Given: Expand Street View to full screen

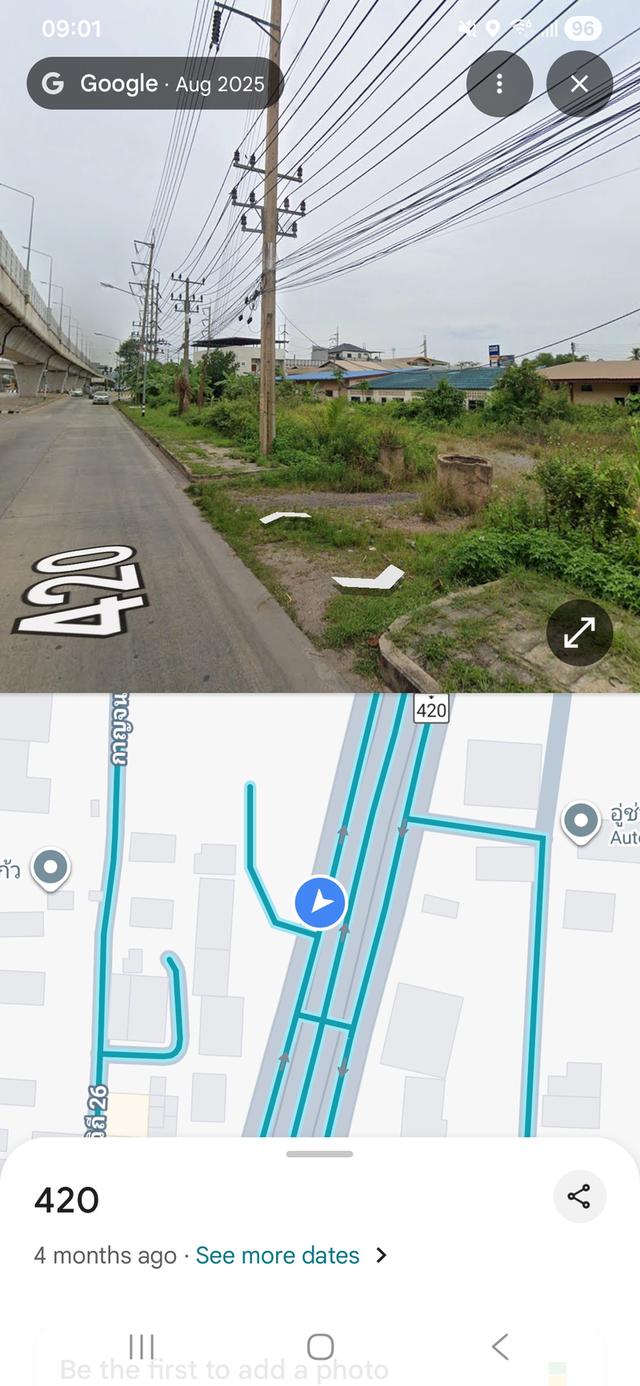Looking at the screenshot, I should tap(579, 632).
